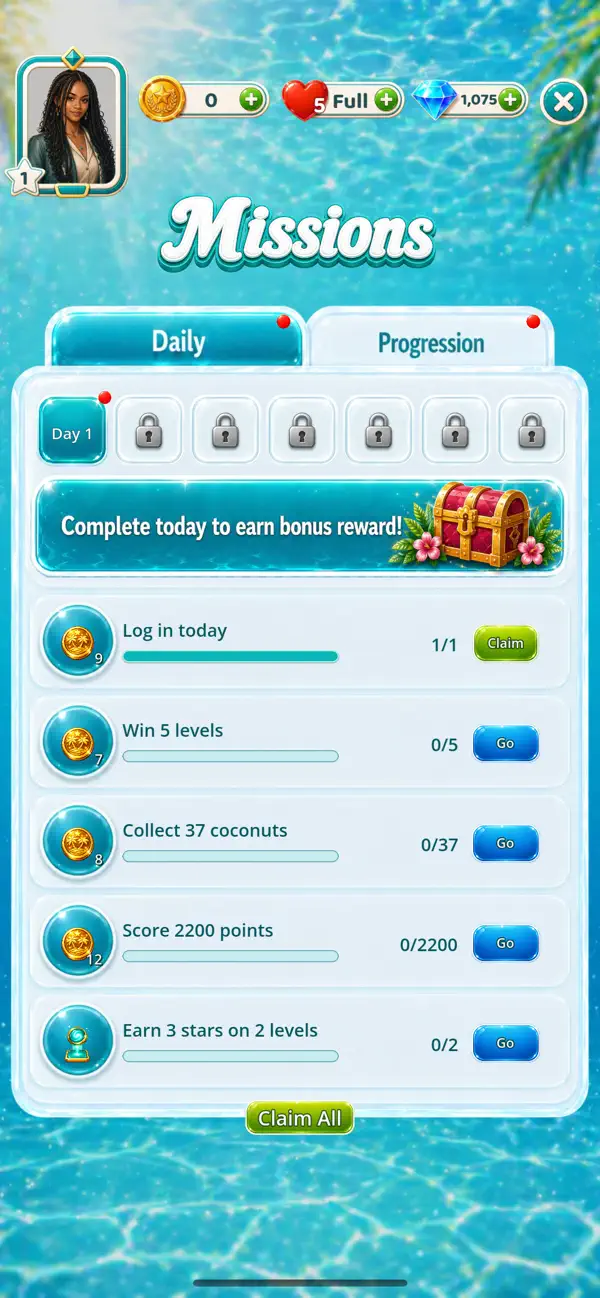The width and height of the screenshot is (600, 1298).
Task: Claim the Log in today reward
Action: tap(505, 644)
